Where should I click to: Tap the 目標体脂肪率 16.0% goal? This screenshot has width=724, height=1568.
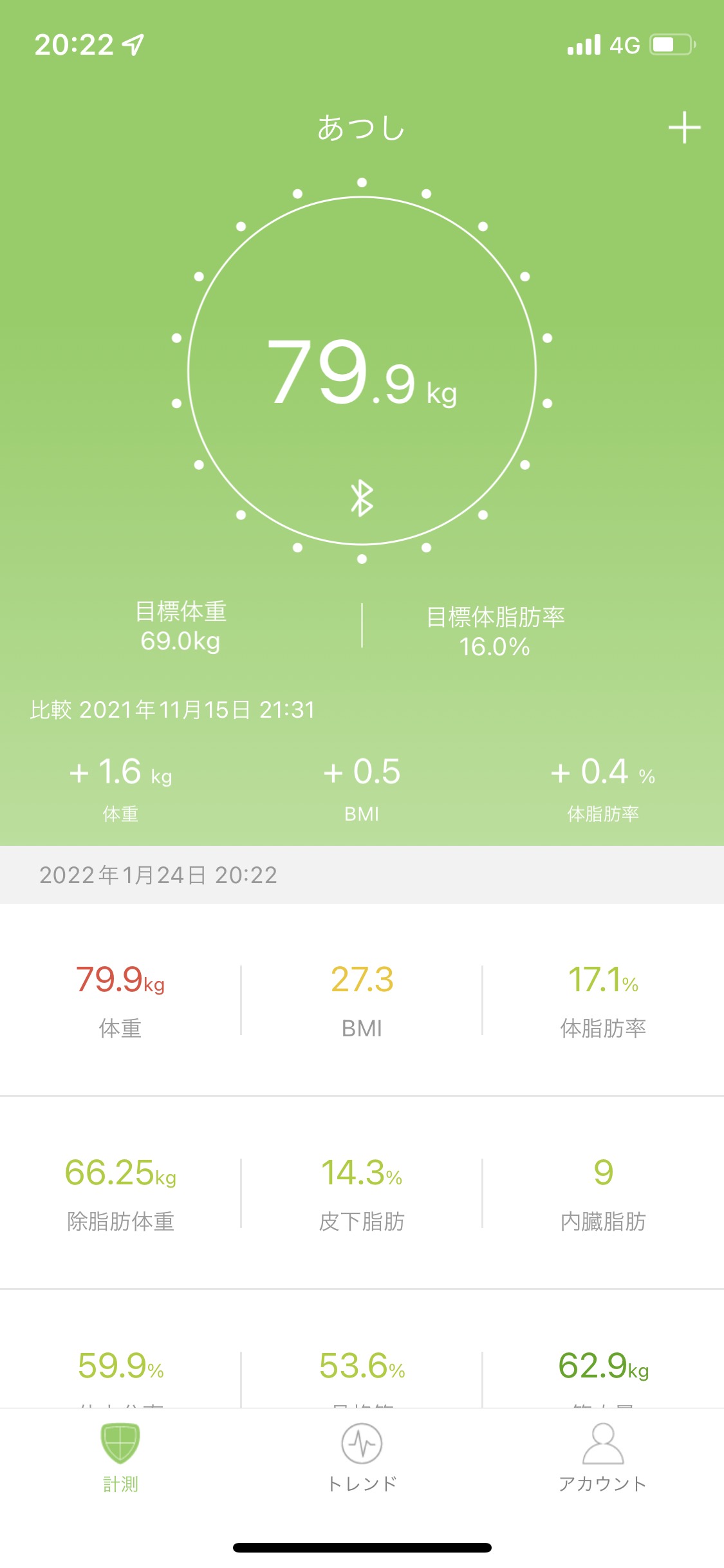point(495,631)
